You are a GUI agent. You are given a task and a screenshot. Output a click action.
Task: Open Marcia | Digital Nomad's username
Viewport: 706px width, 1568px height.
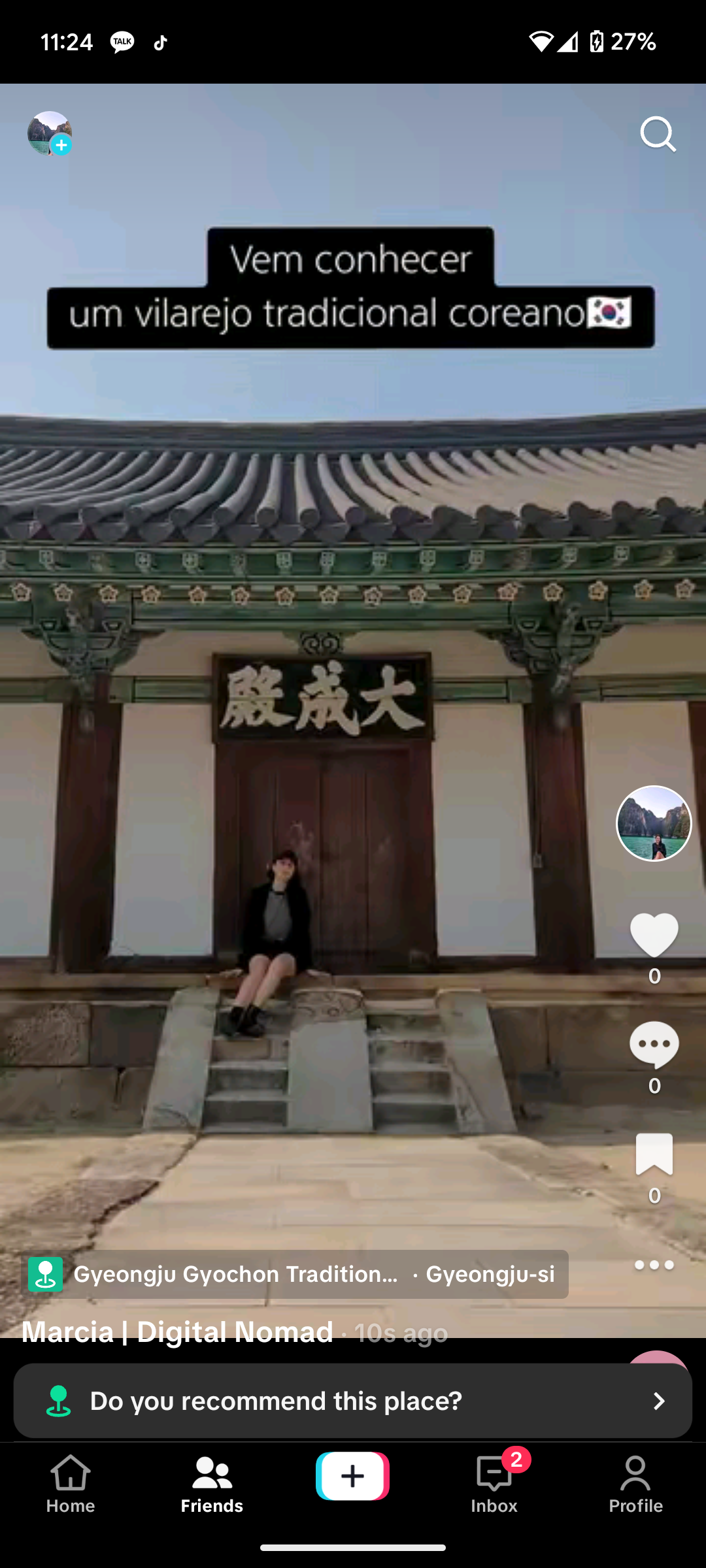tap(178, 1331)
